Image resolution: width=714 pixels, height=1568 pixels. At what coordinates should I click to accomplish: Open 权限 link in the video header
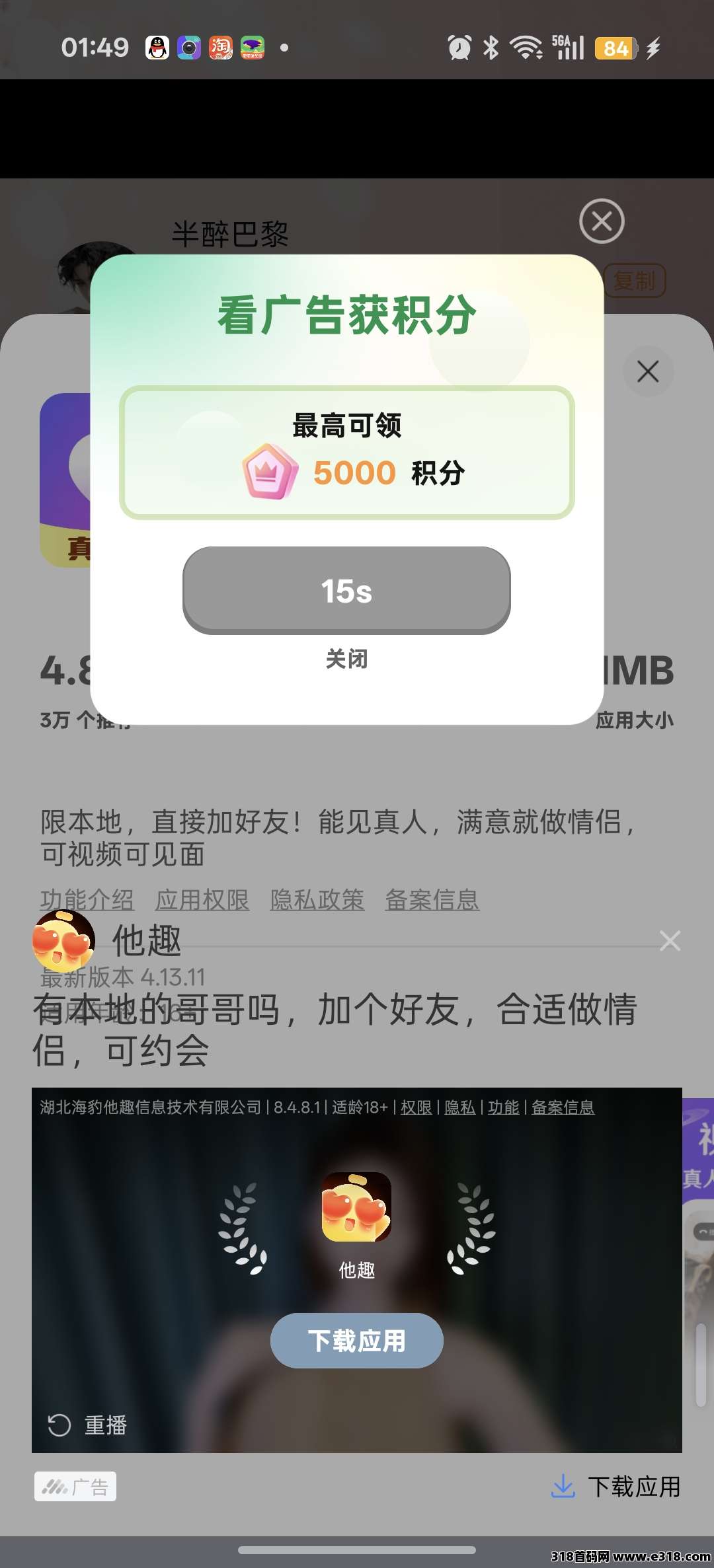416,1107
